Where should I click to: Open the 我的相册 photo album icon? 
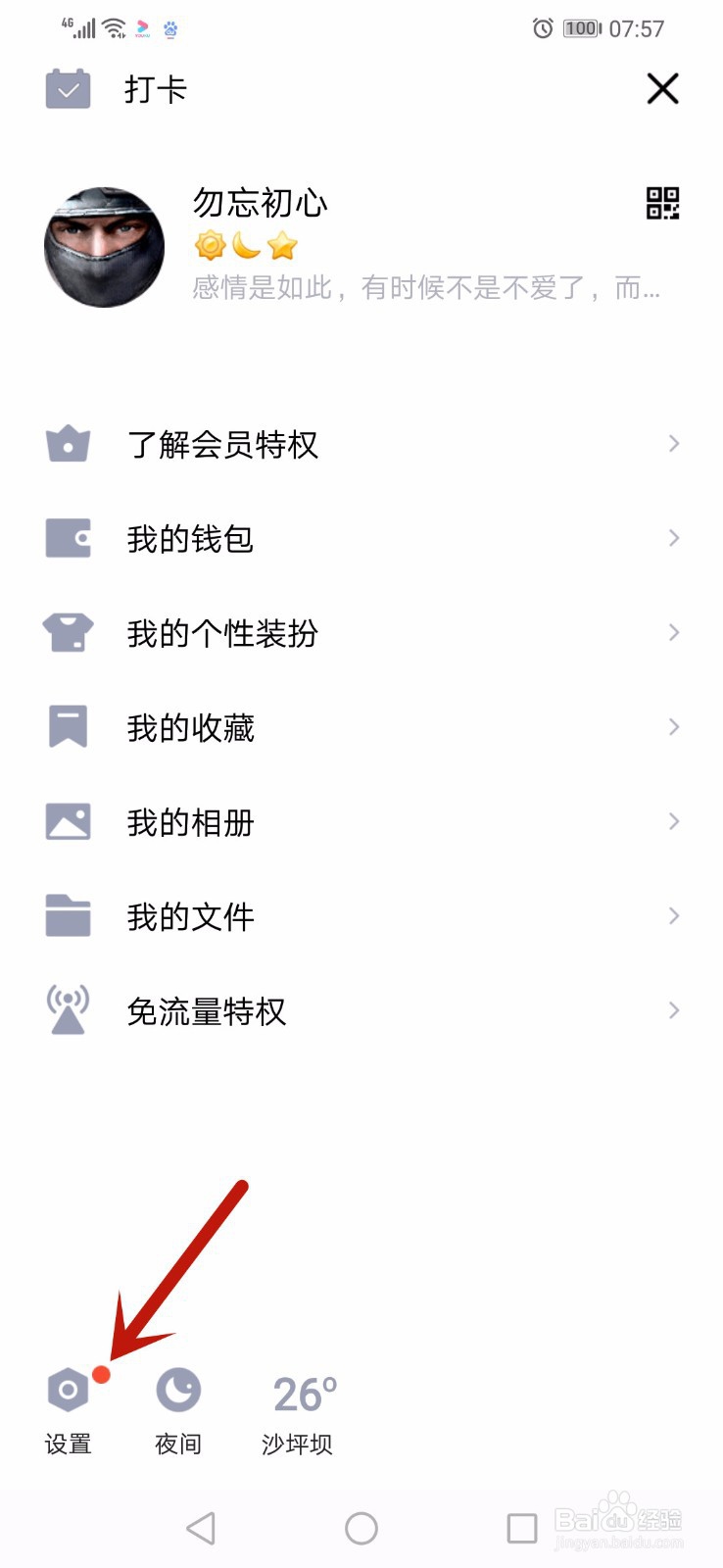click(x=67, y=821)
